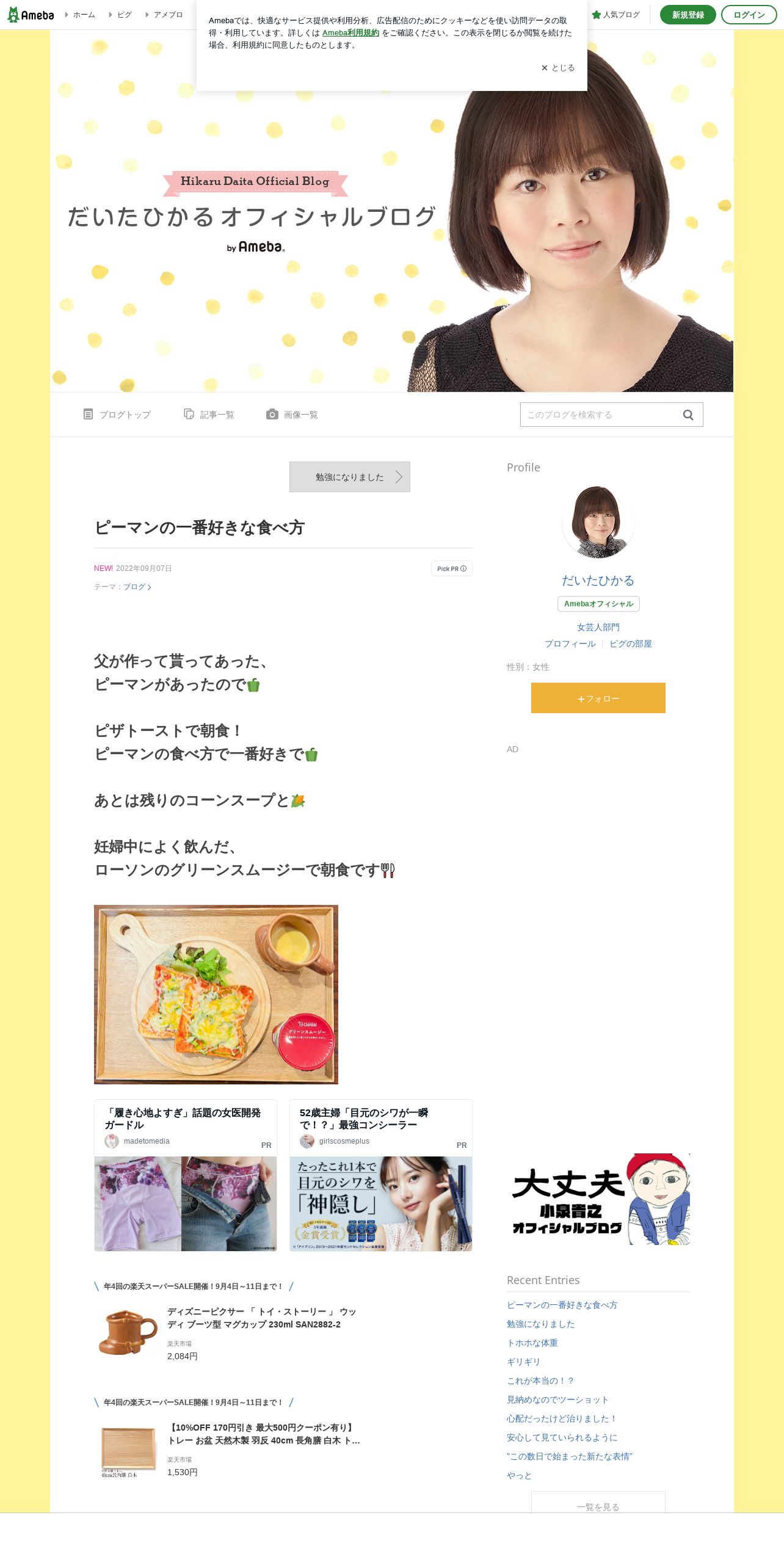
Task: Open the ピグの部屋 link
Action: point(630,644)
